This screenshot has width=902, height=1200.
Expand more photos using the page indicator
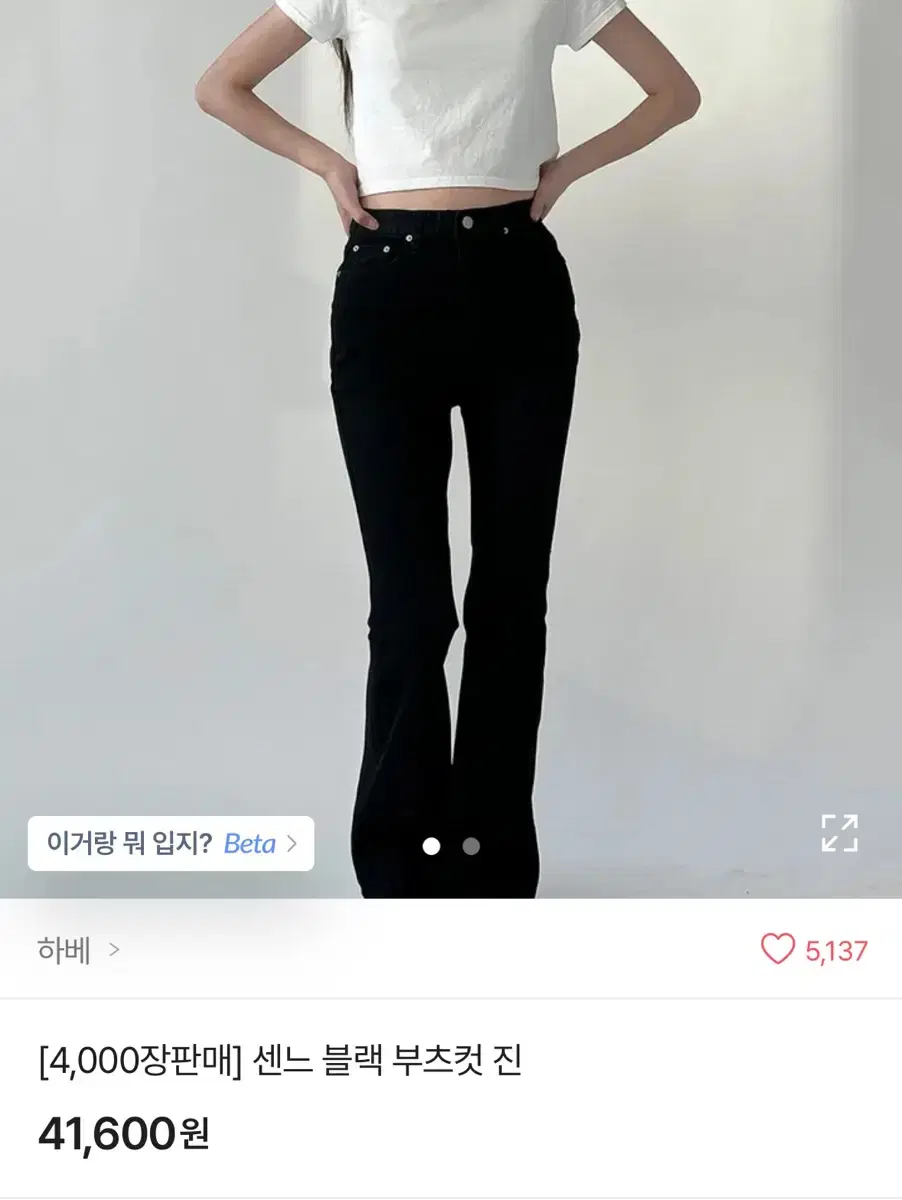[x=450, y=845]
